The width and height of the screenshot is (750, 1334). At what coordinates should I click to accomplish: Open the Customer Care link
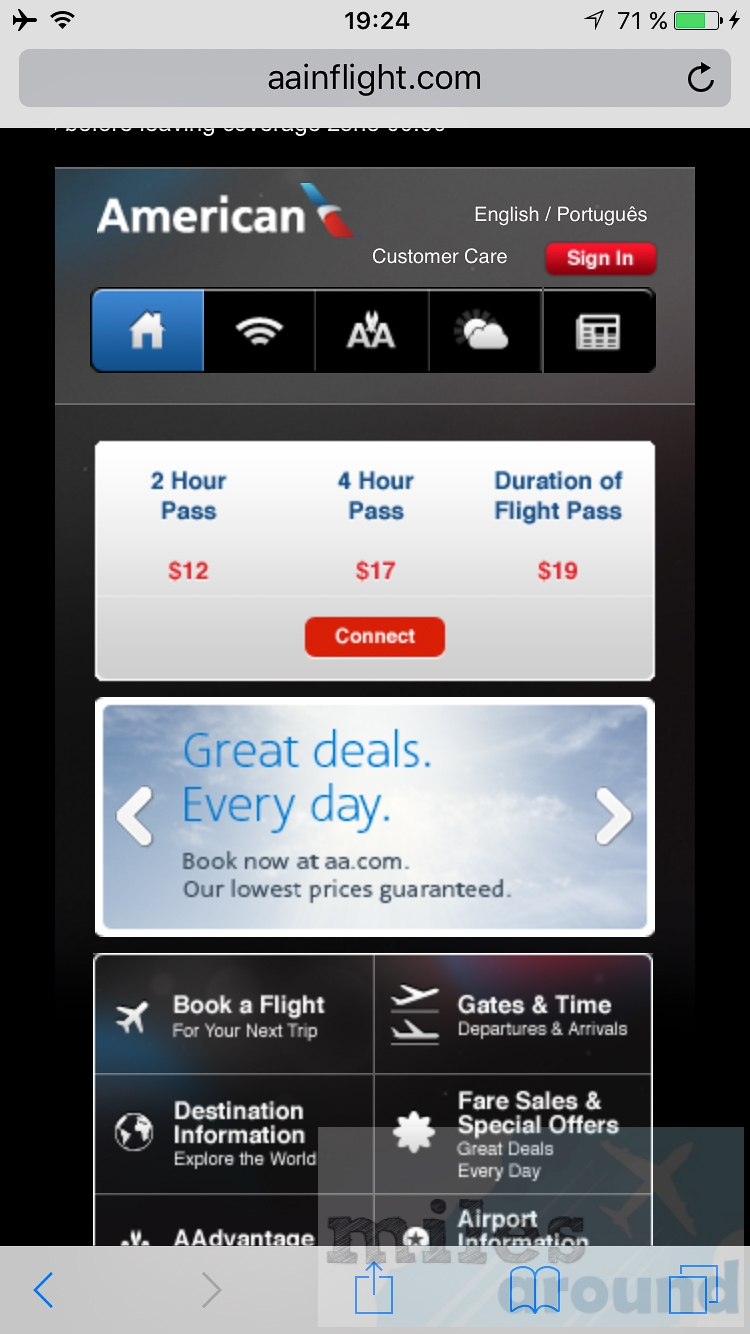pos(440,257)
